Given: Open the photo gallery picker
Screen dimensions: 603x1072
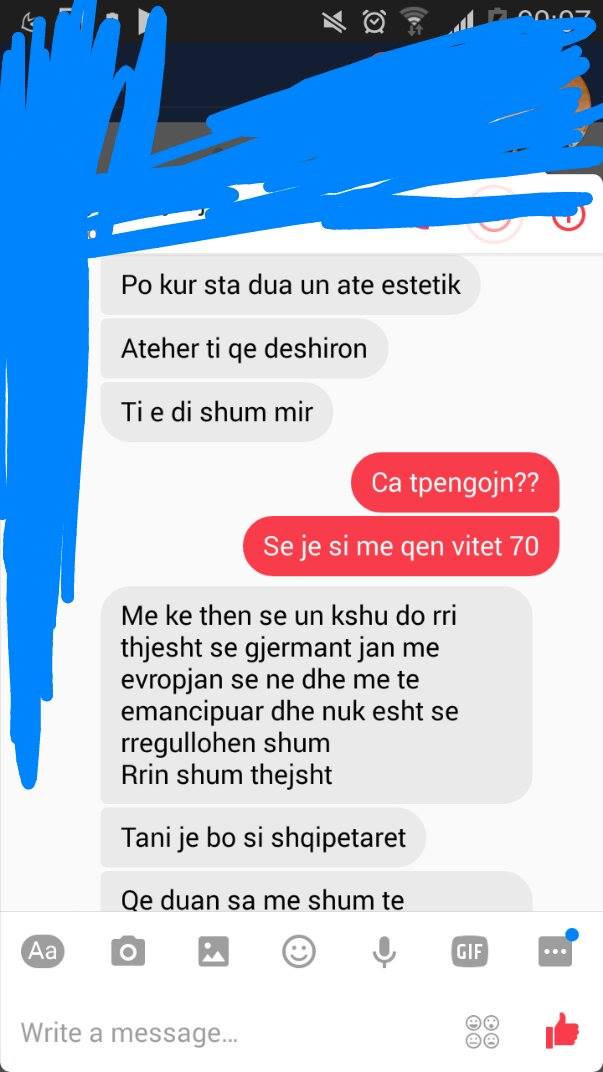Looking at the screenshot, I should 213,951.
